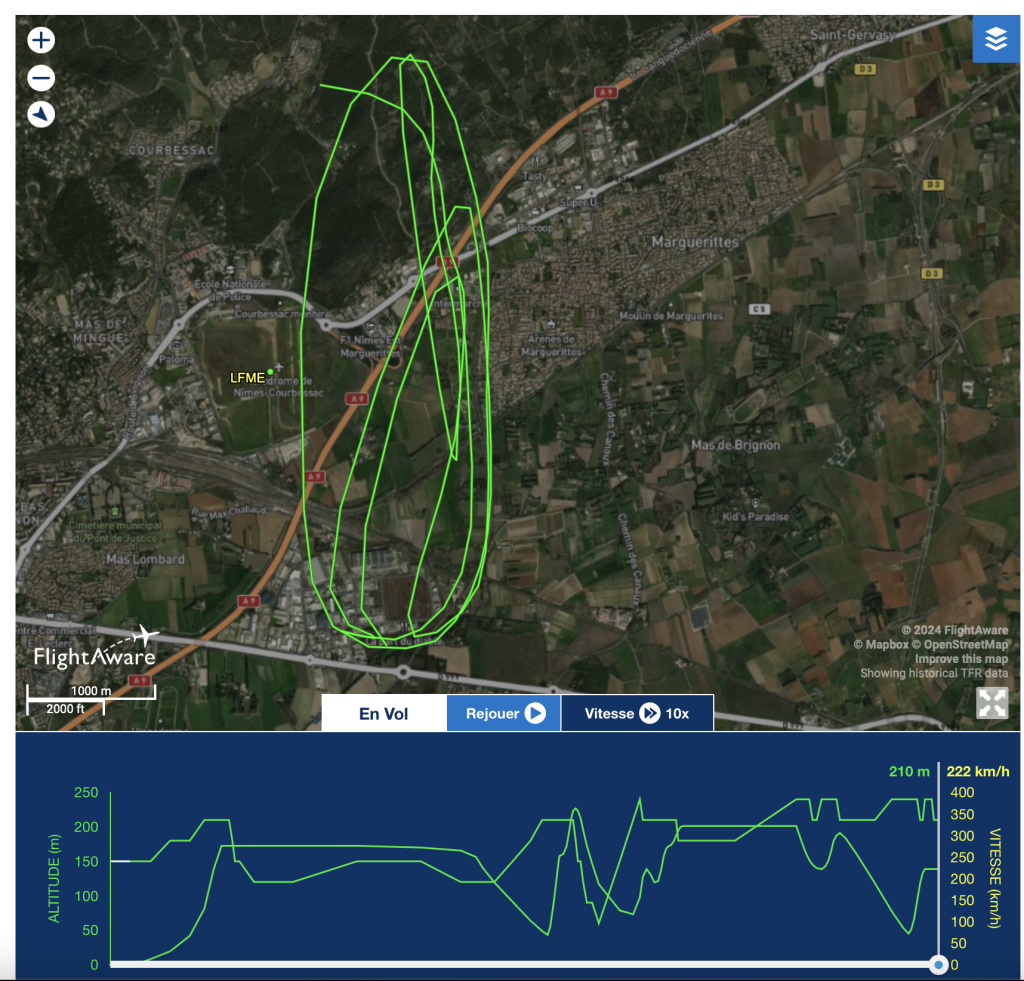Open the Improve this map link
This screenshot has height=981, width=1024.
(961, 659)
